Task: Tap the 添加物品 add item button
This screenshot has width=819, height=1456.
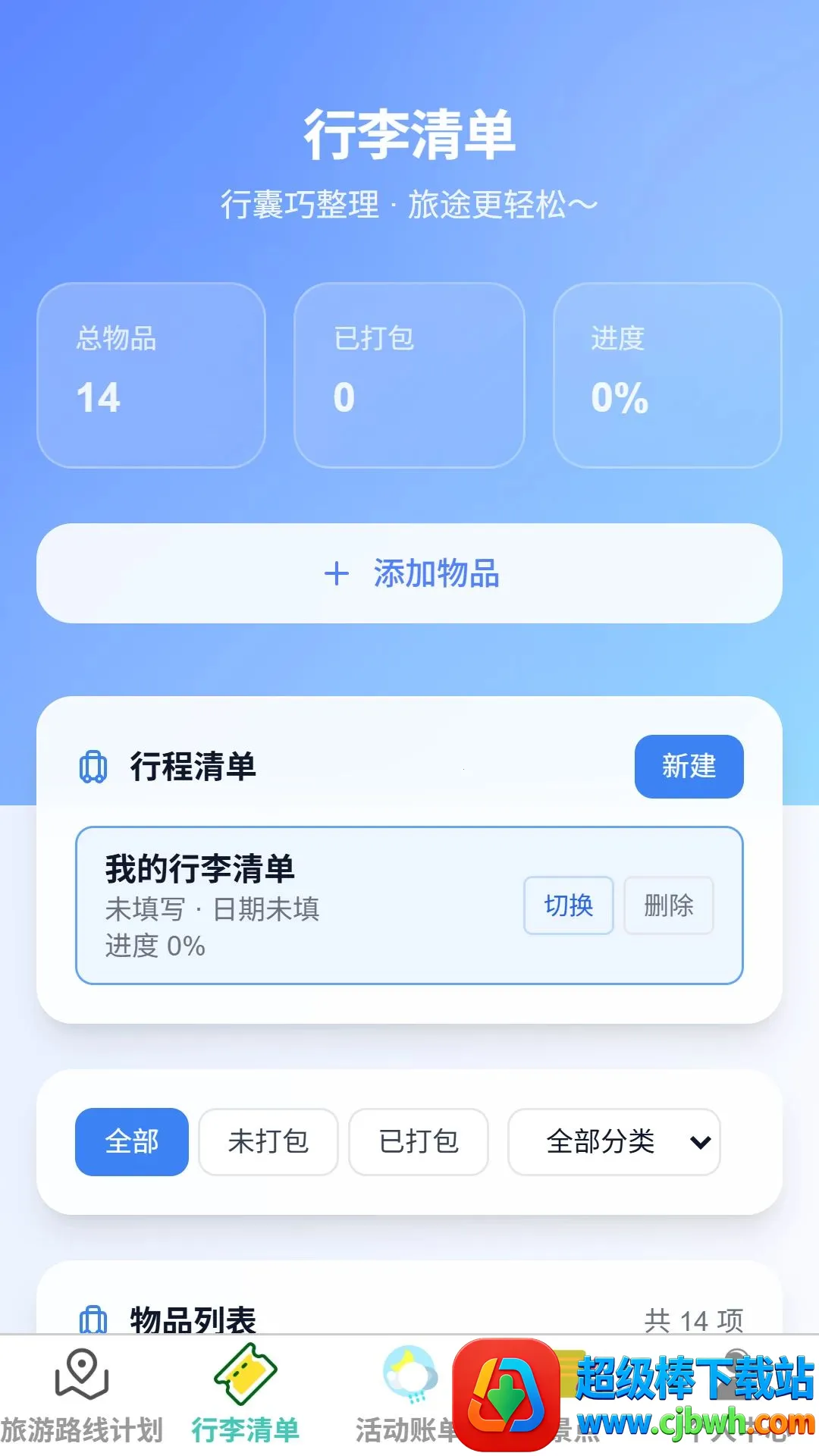Action: (x=409, y=573)
